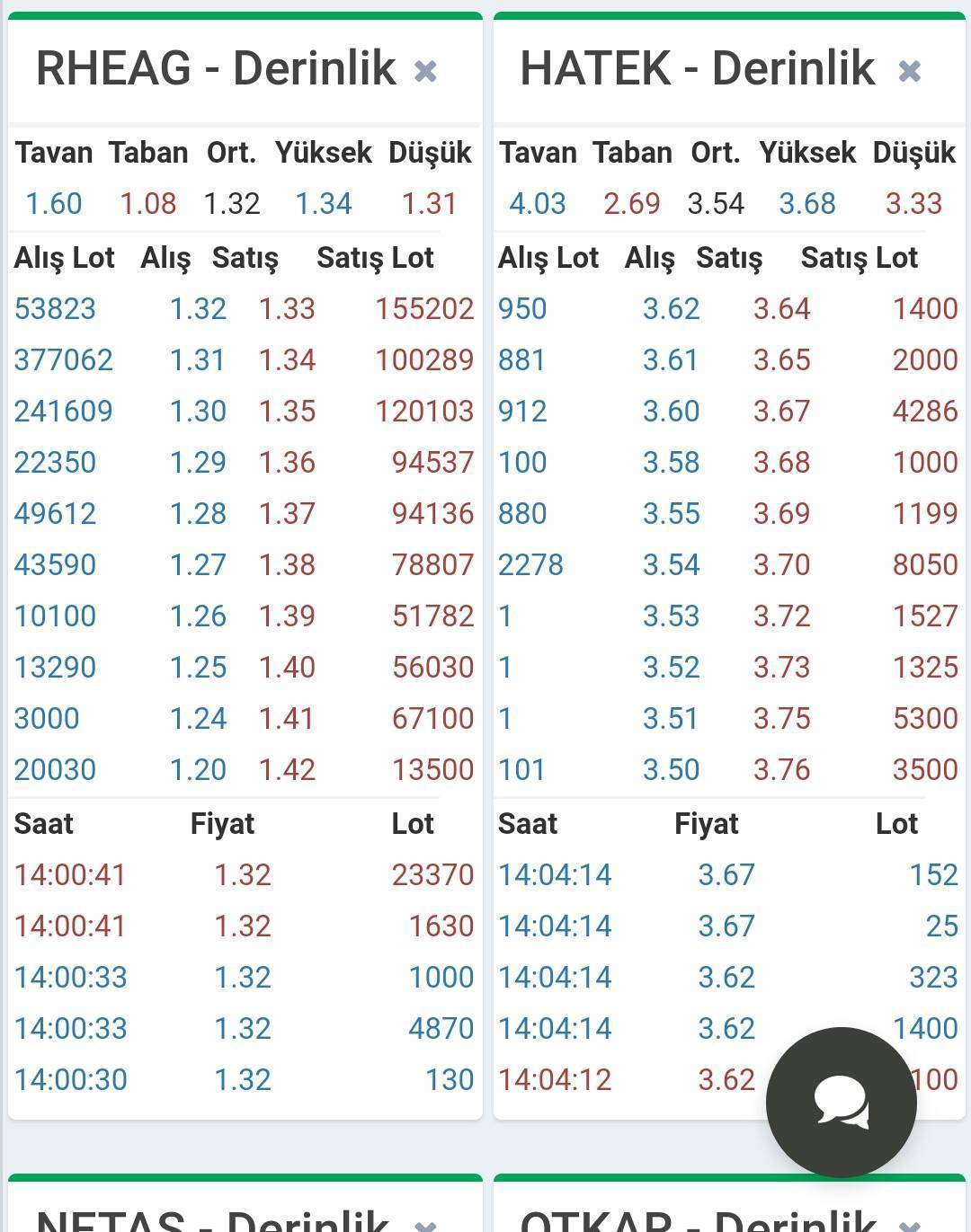Close the HATEK - Derinlik panel
The width and height of the screenshot is (971, 1232).
click(x=909, y=71)
